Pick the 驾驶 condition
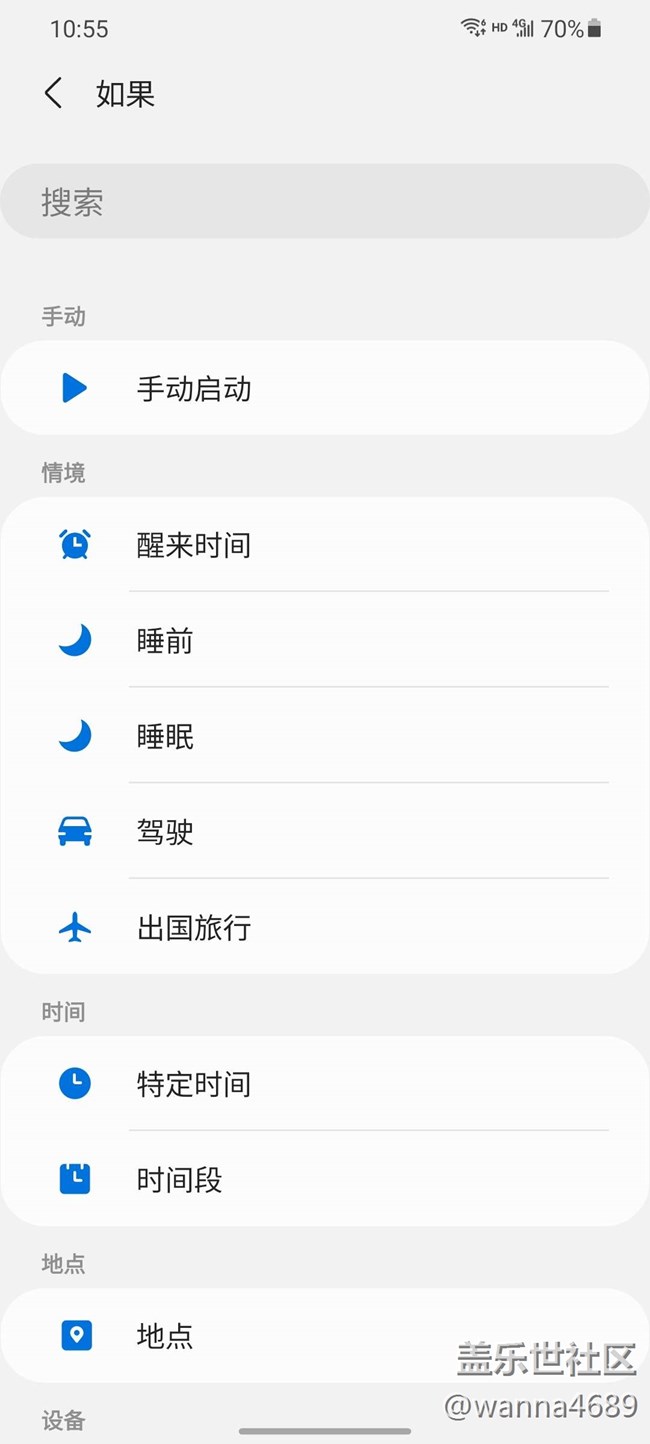 (x=325, y=832)
